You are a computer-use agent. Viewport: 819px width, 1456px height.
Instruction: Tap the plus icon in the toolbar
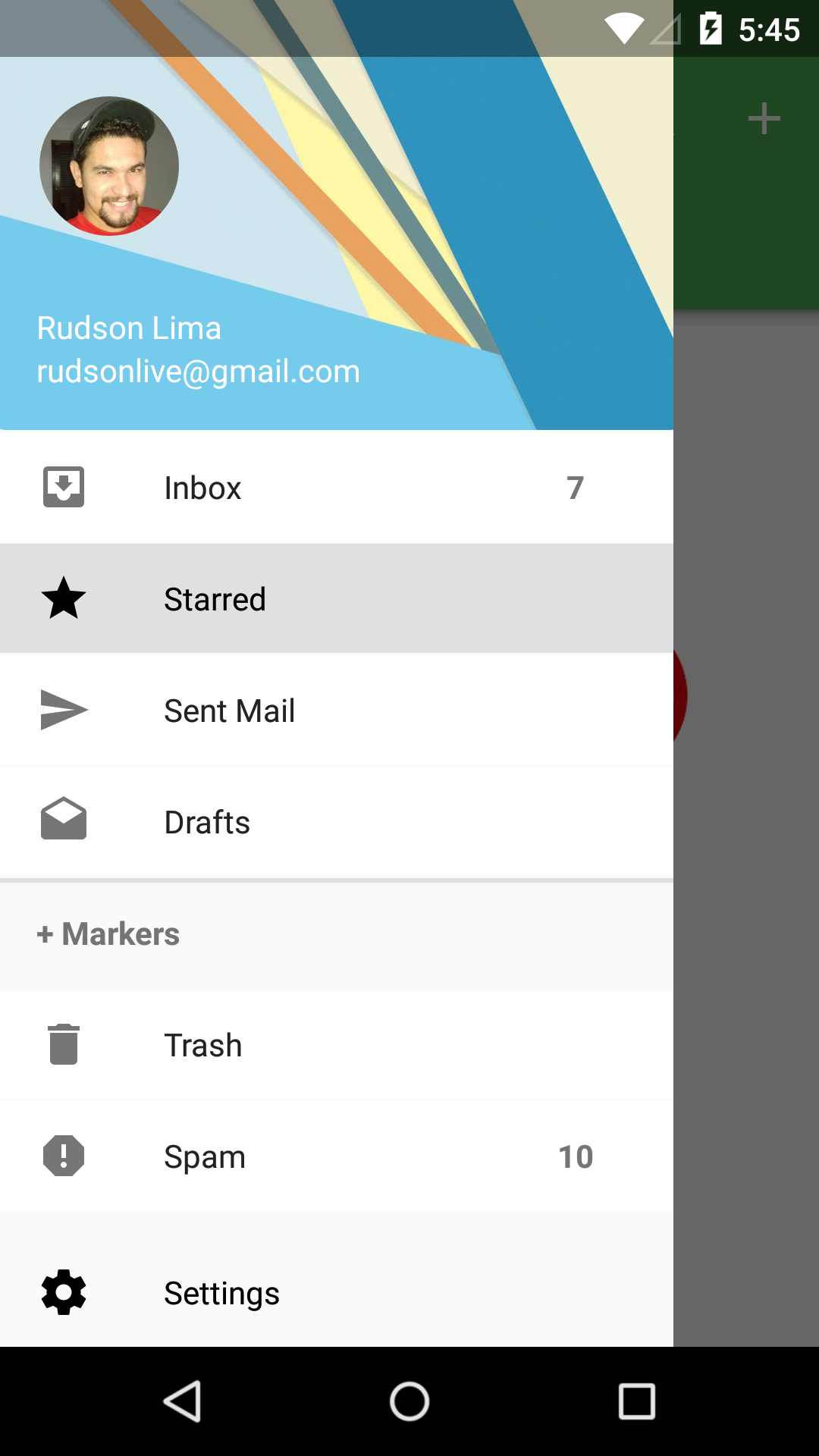click(764, 119)
